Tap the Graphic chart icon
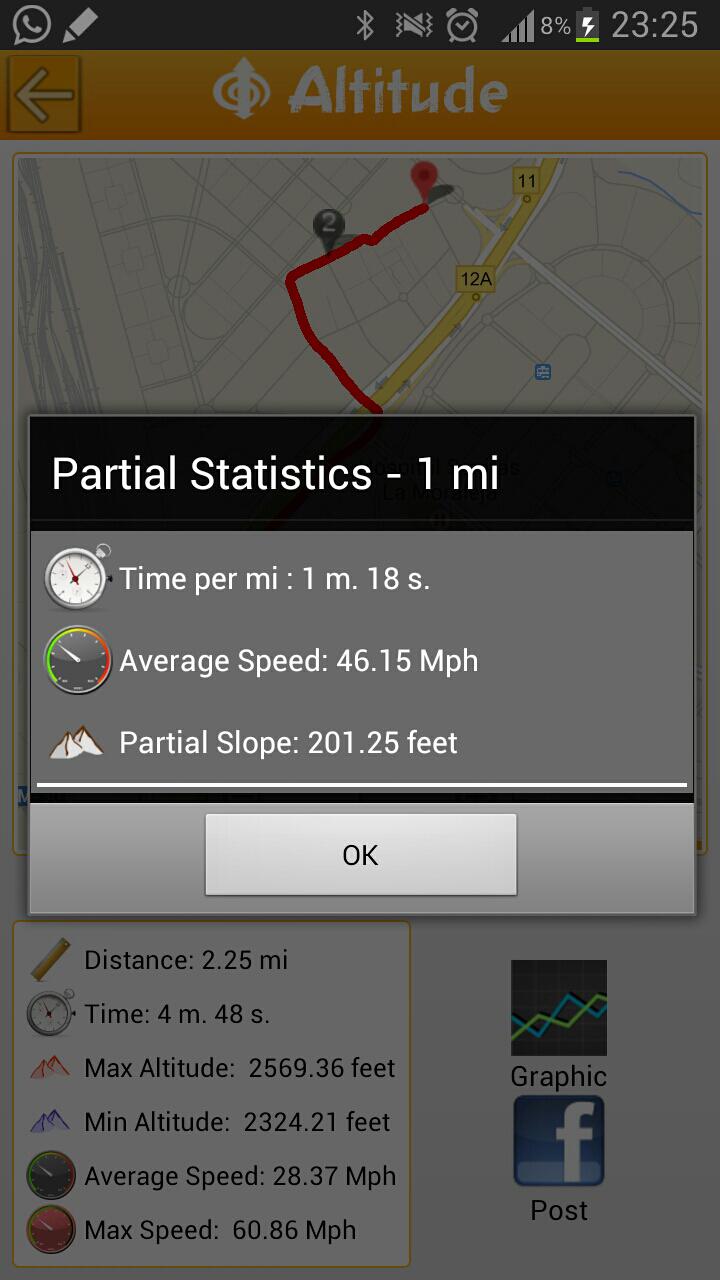This screenshot has width=720, height=1280. point(558,1008)
